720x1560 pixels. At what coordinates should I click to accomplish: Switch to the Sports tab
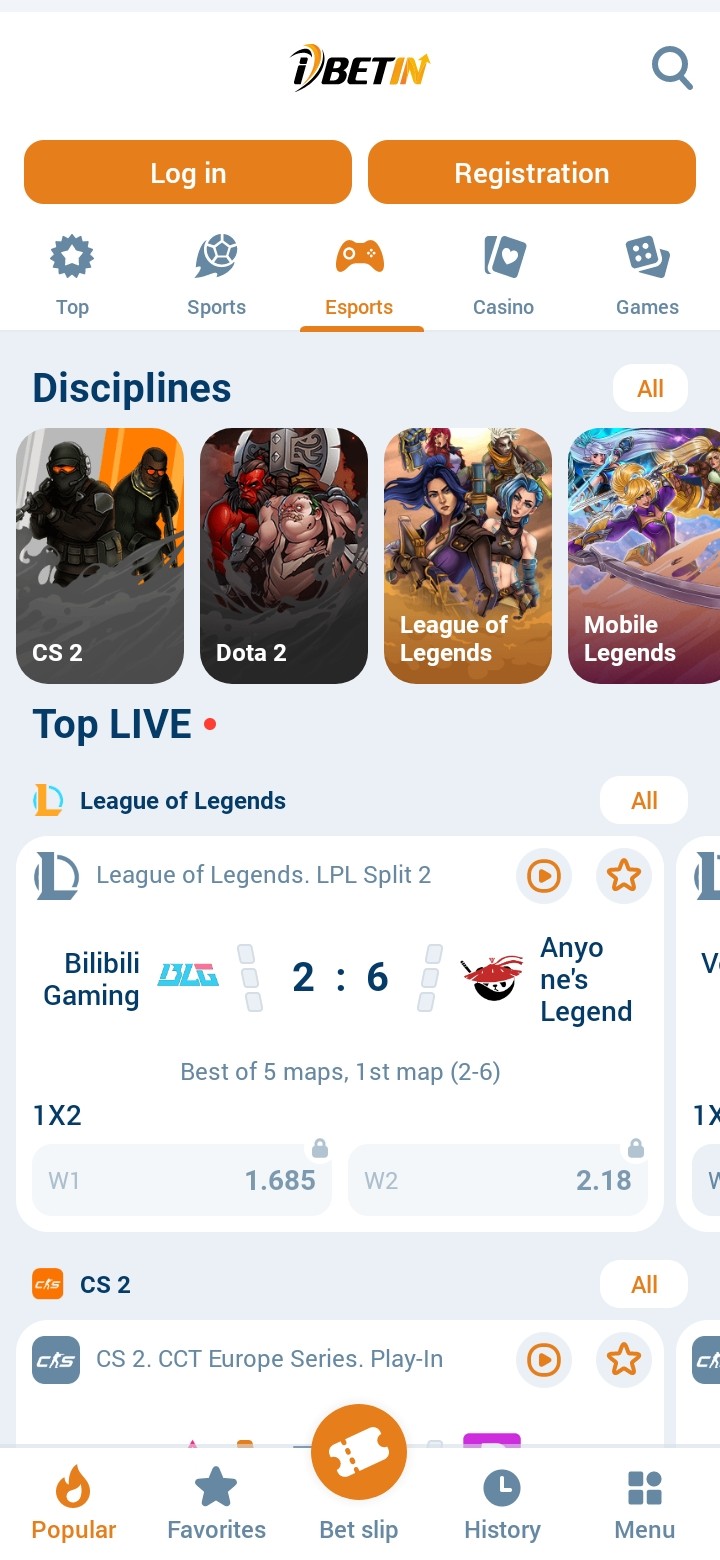[x=216, y=277]
